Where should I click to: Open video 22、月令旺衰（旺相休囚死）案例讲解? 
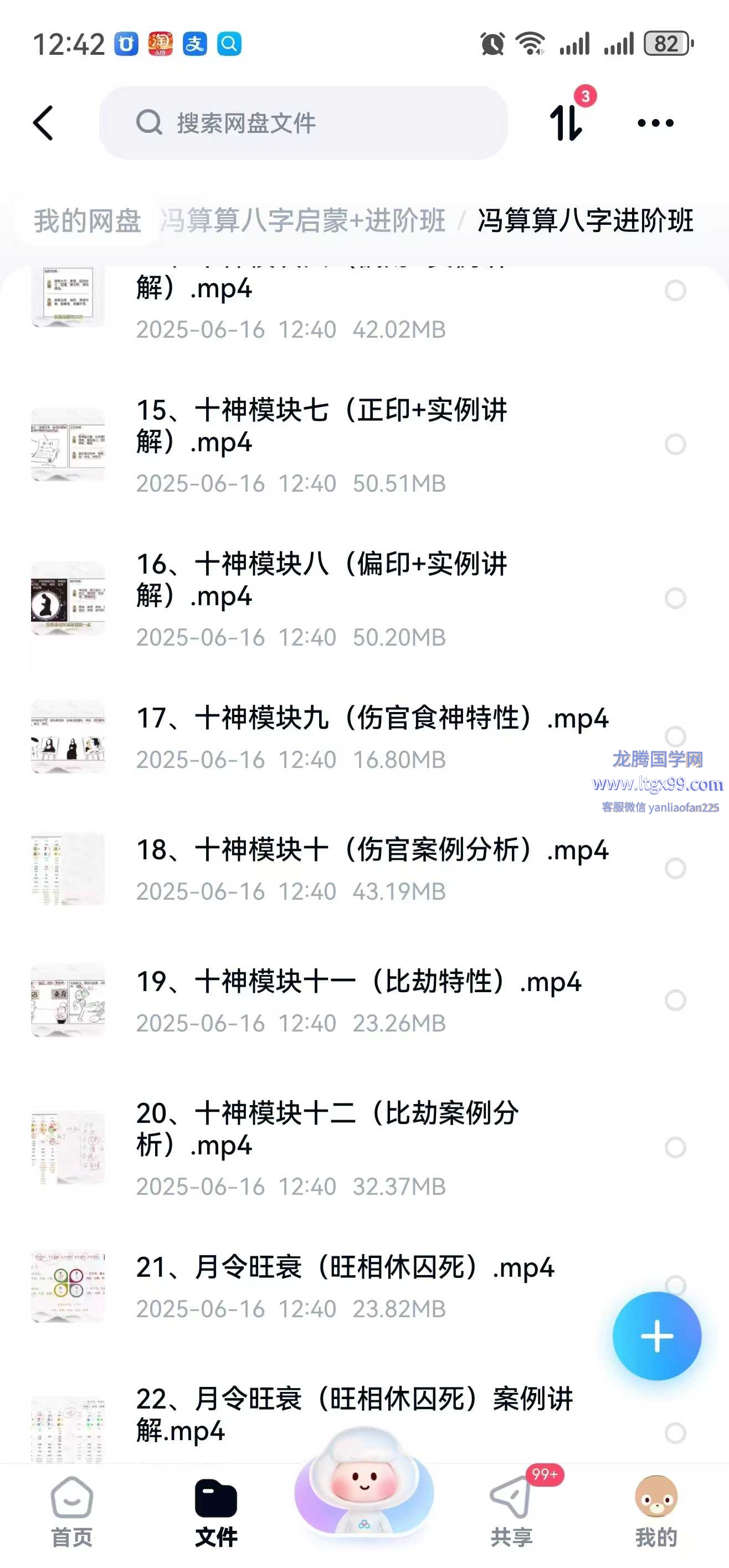click(353, 1415)
